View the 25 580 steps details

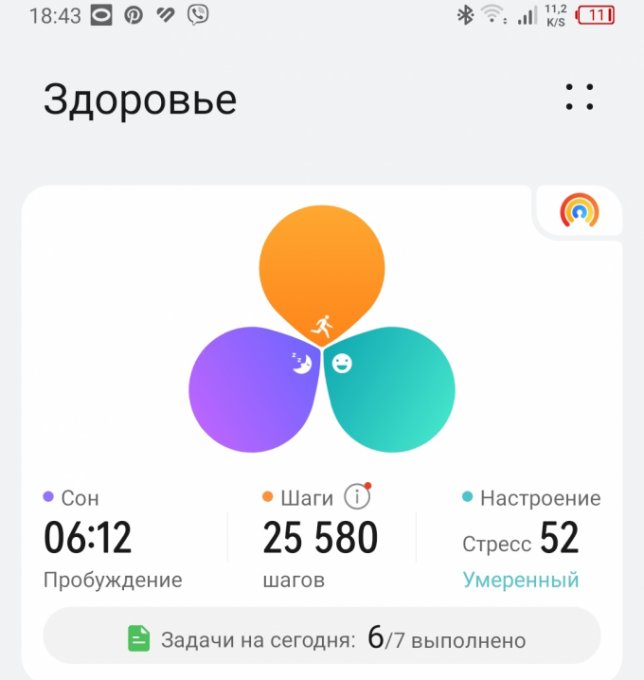[x=320, y=539]
